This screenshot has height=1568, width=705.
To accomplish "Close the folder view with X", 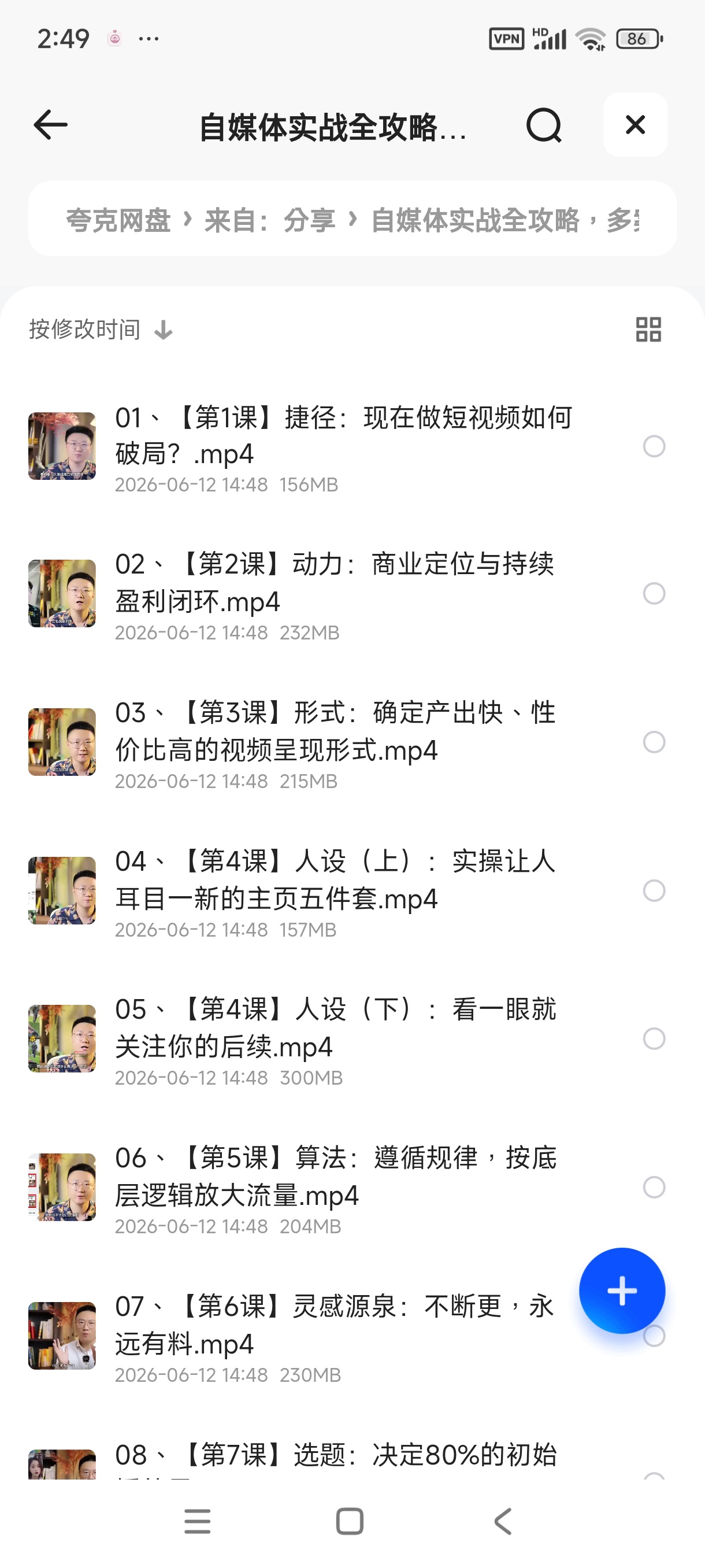I will tap(635, 125).
